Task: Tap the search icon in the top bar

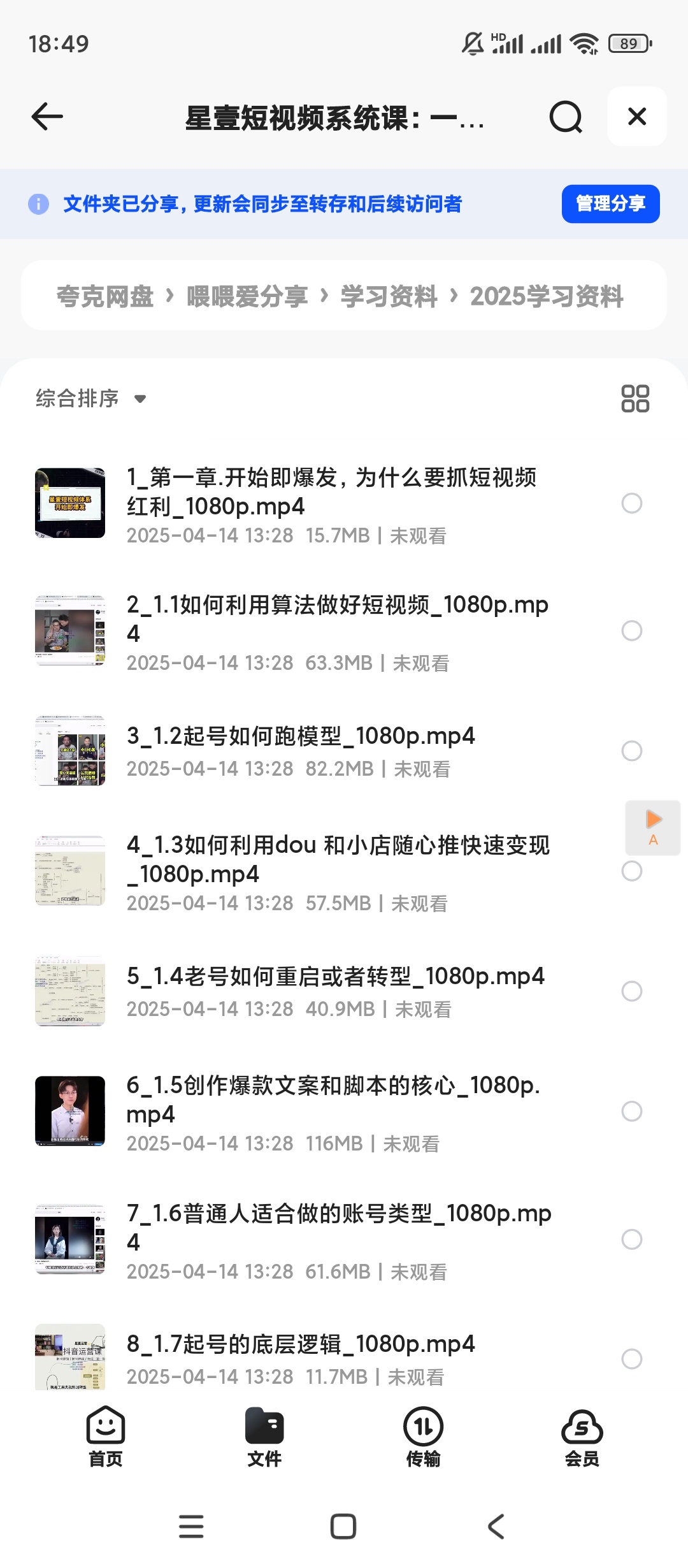Action: click(x=564, y=117)
